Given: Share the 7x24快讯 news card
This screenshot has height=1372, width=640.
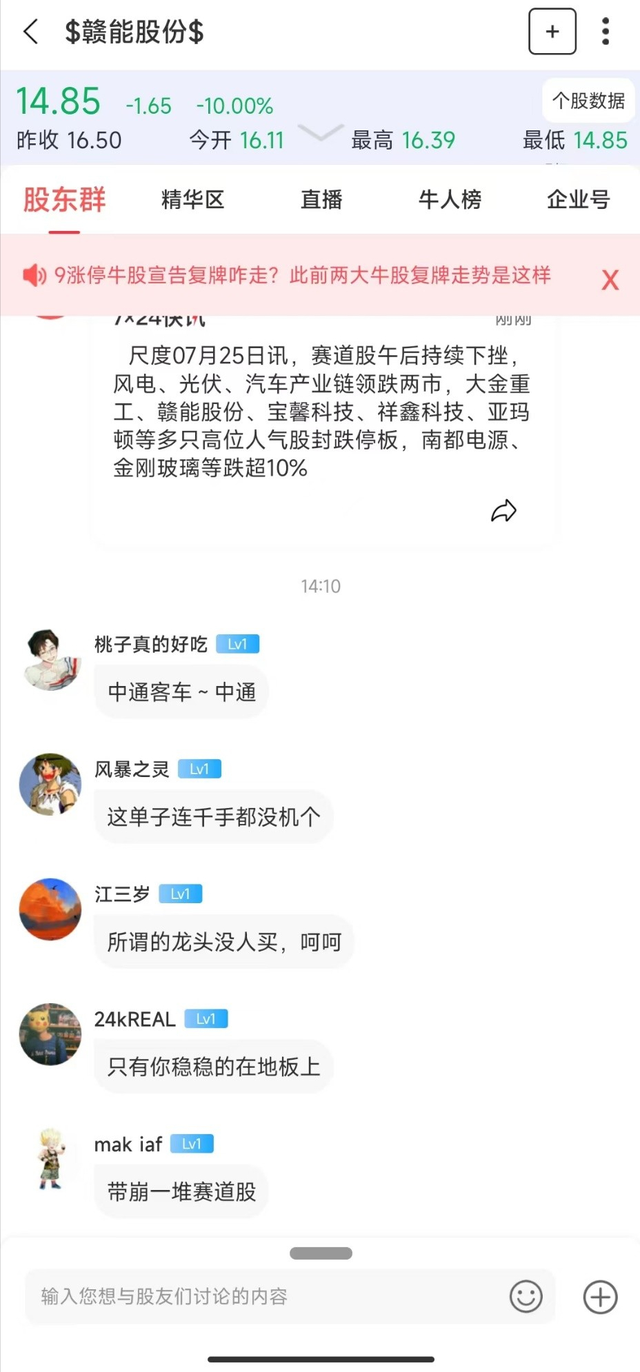Looking at the screenshot, I should tap(503, 512).
